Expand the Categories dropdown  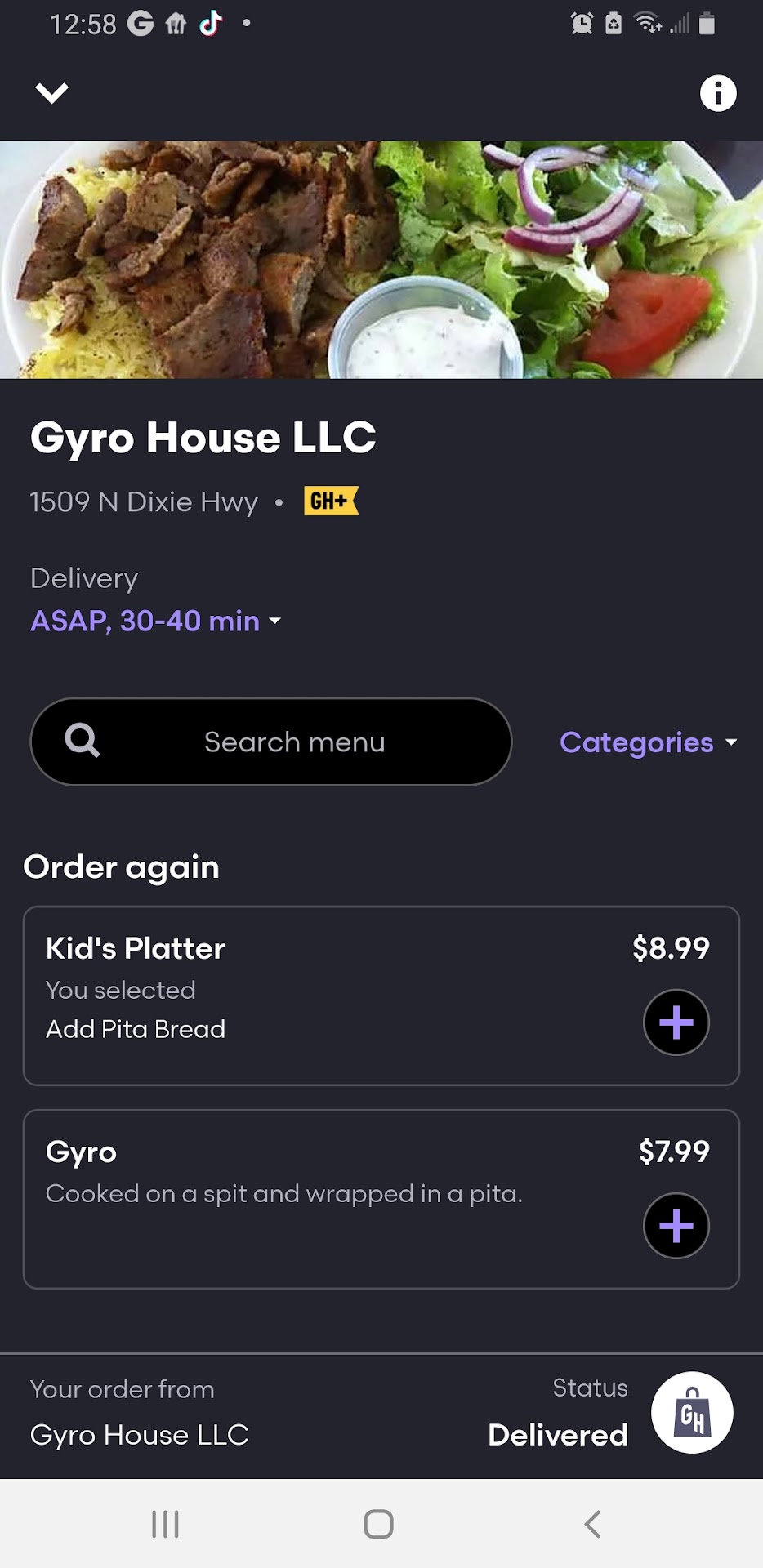tap(648, 742)
